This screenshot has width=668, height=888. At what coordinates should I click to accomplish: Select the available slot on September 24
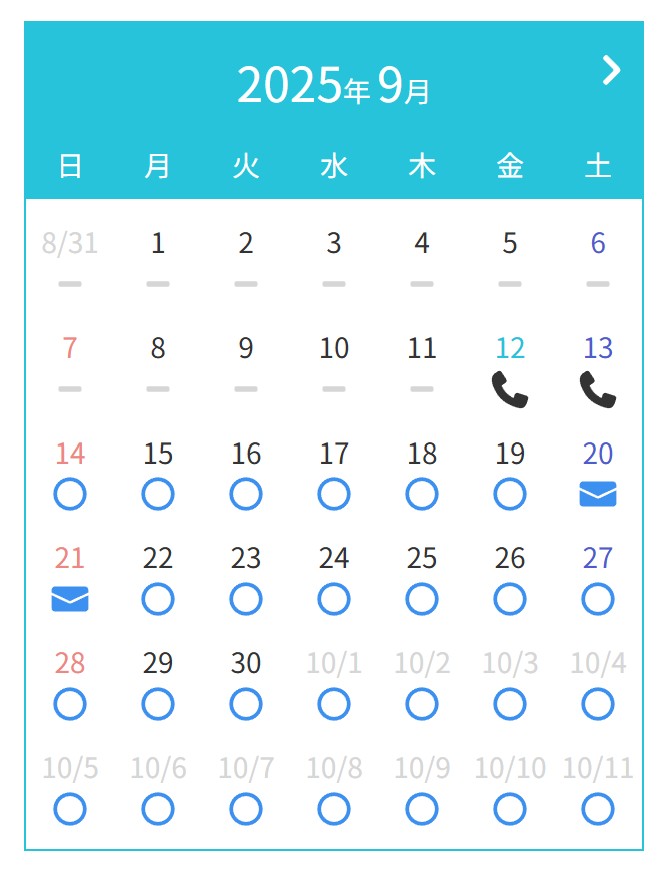click(x=334, y=599)
